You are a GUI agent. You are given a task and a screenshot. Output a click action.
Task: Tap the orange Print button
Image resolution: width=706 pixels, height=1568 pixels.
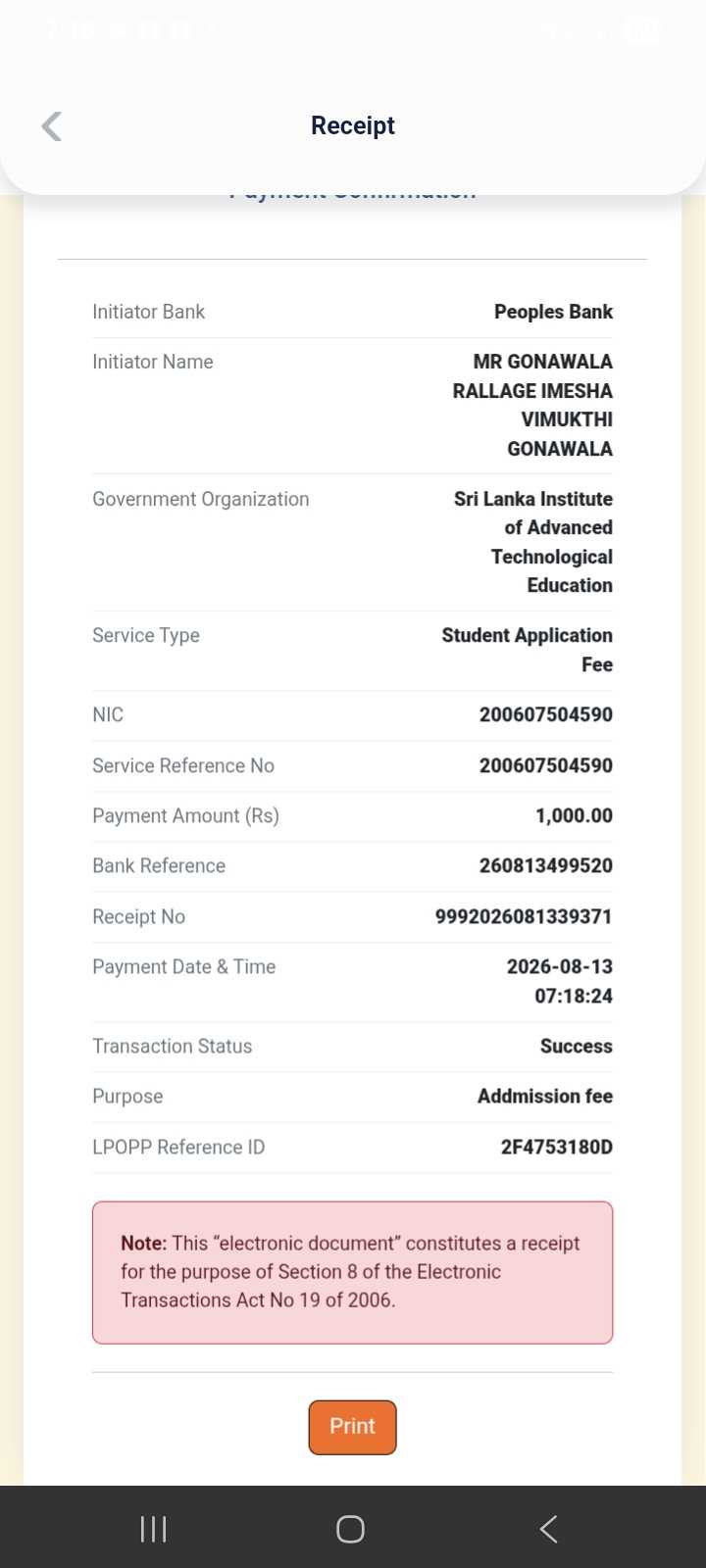[x=352, y=1427]
